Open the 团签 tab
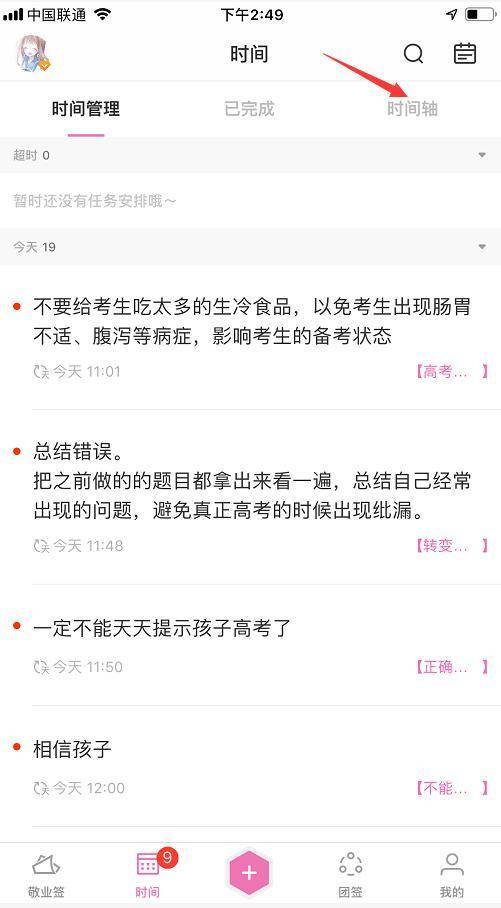501x908 pixels. tap(350, 874)
